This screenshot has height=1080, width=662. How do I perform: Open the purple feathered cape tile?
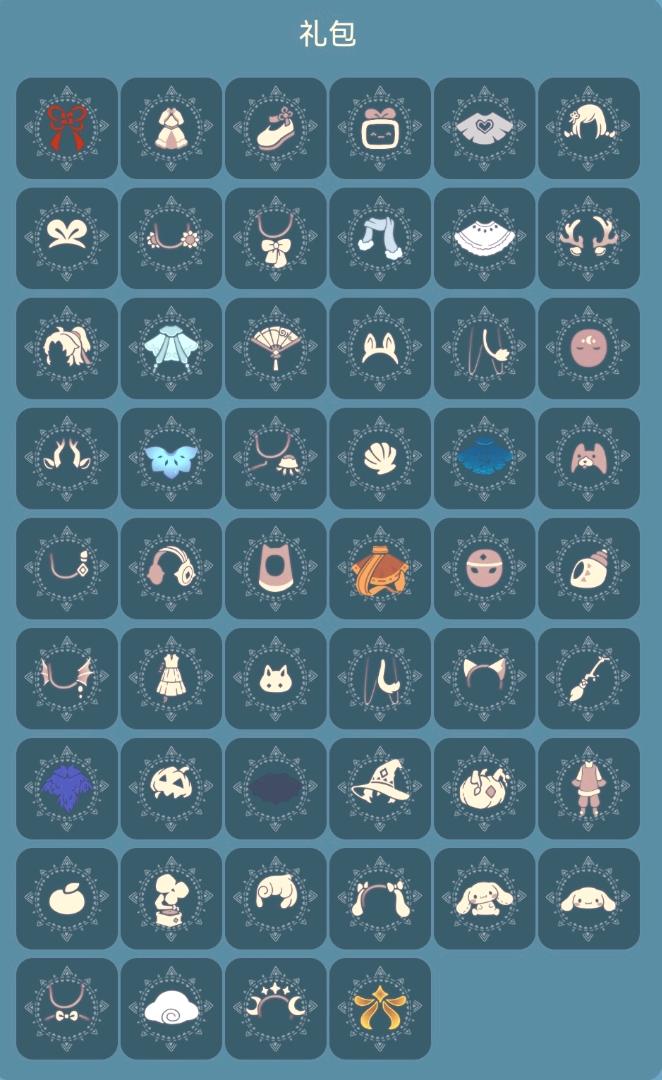point(67,789)
